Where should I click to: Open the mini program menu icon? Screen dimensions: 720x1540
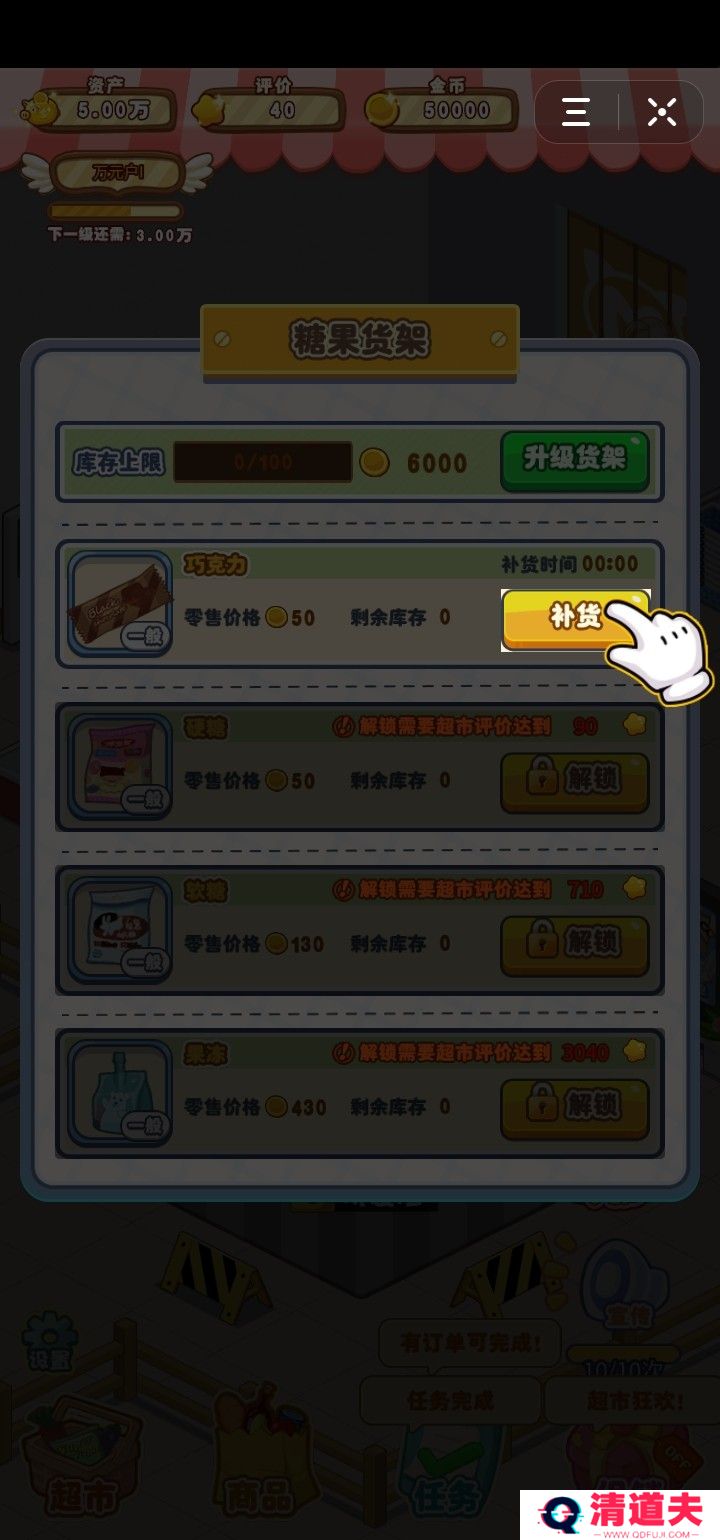pyautogui.click(x=576, y=112)
